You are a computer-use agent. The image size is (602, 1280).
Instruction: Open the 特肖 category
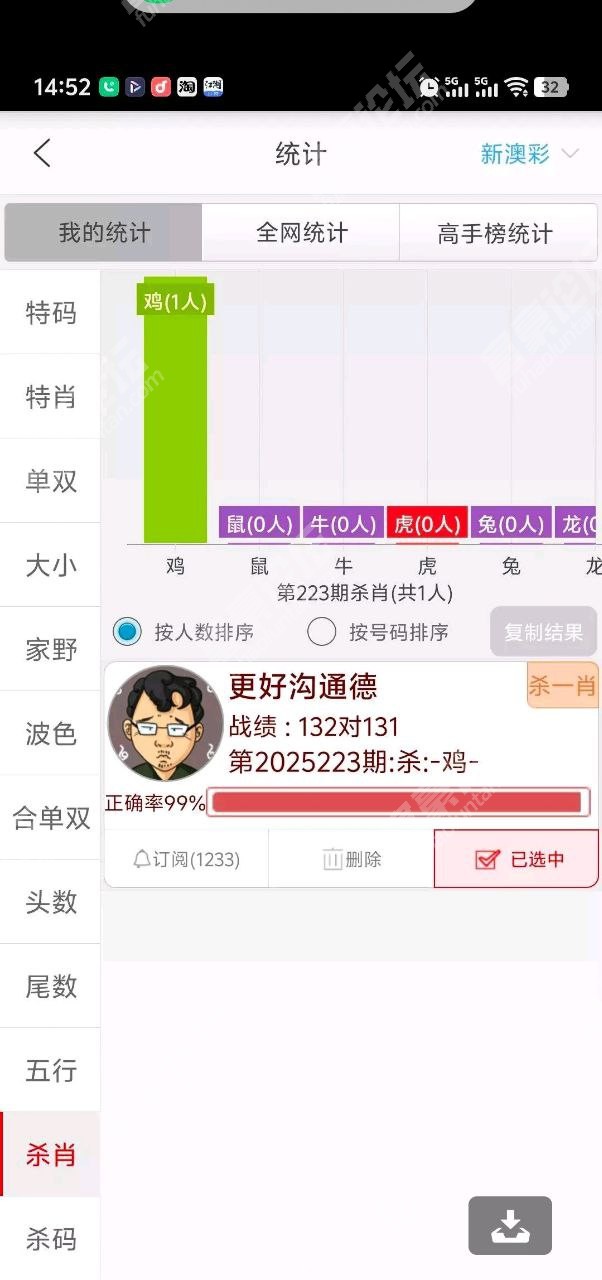[x=51, y=397]
